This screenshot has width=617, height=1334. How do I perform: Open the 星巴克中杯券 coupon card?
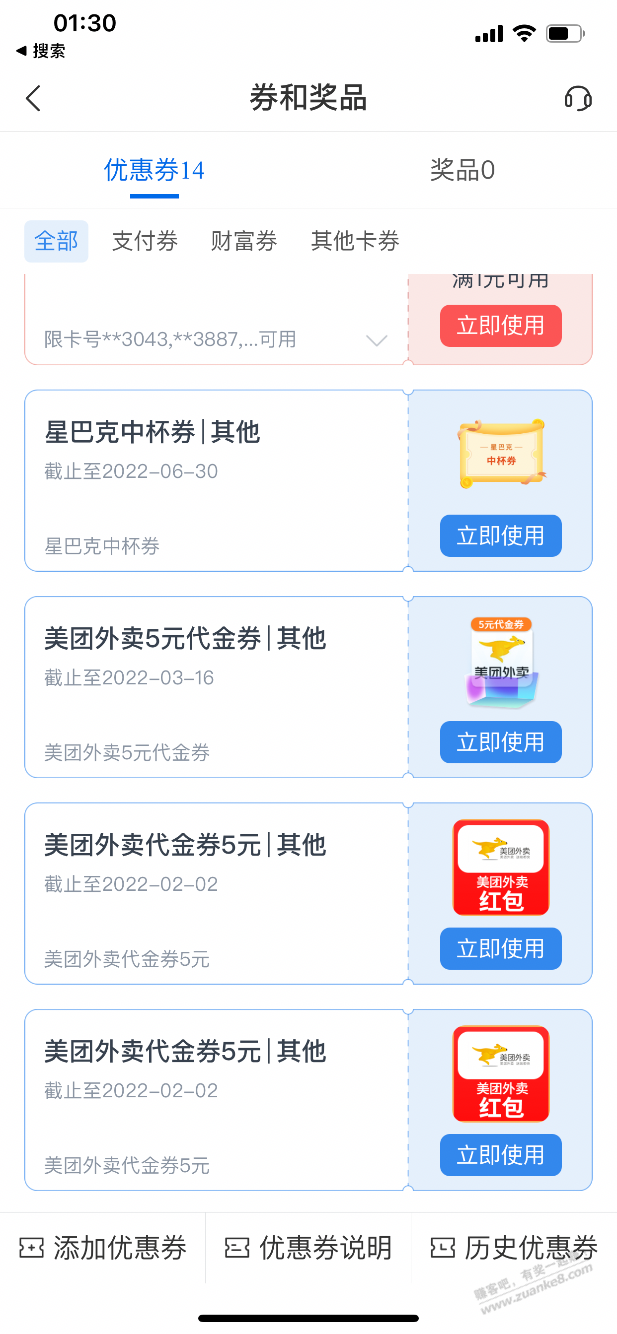coord(215,480)
